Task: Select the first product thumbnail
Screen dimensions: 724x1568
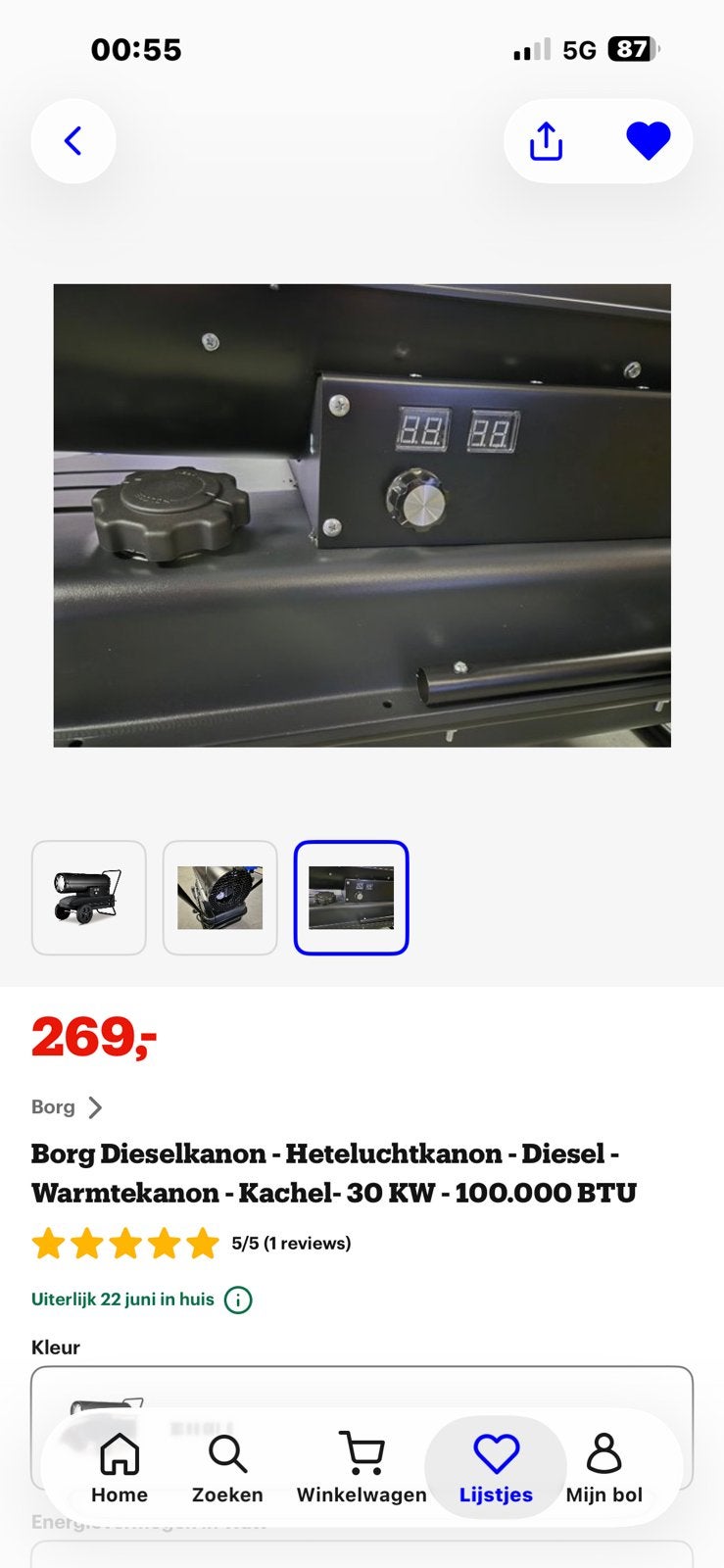Action: point(89,898)
